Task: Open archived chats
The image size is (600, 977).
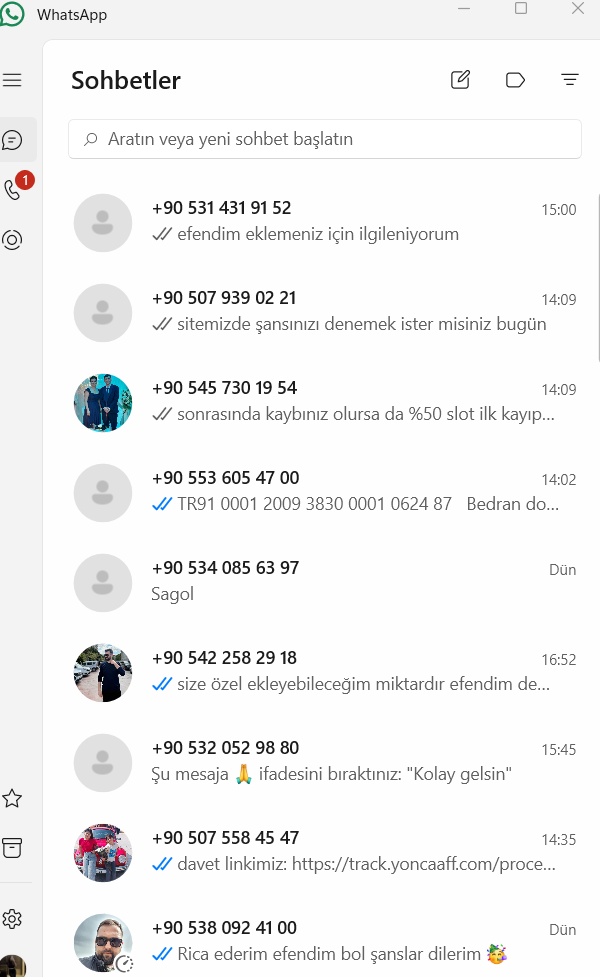Action: point(12,848)
